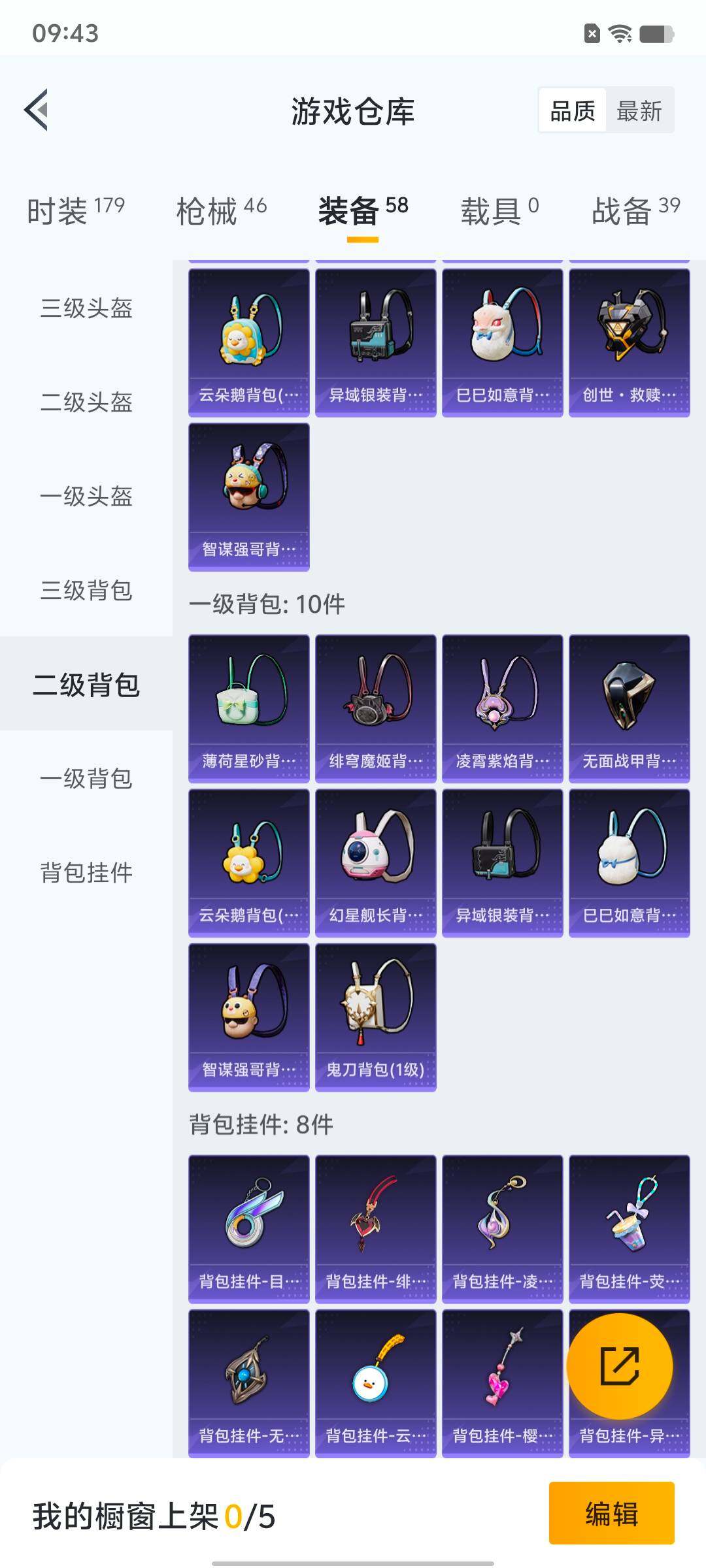Viewport: 706px width, 1568px height.
Task: Switch to the 战备 tab
Action: [x=635, y=210]
